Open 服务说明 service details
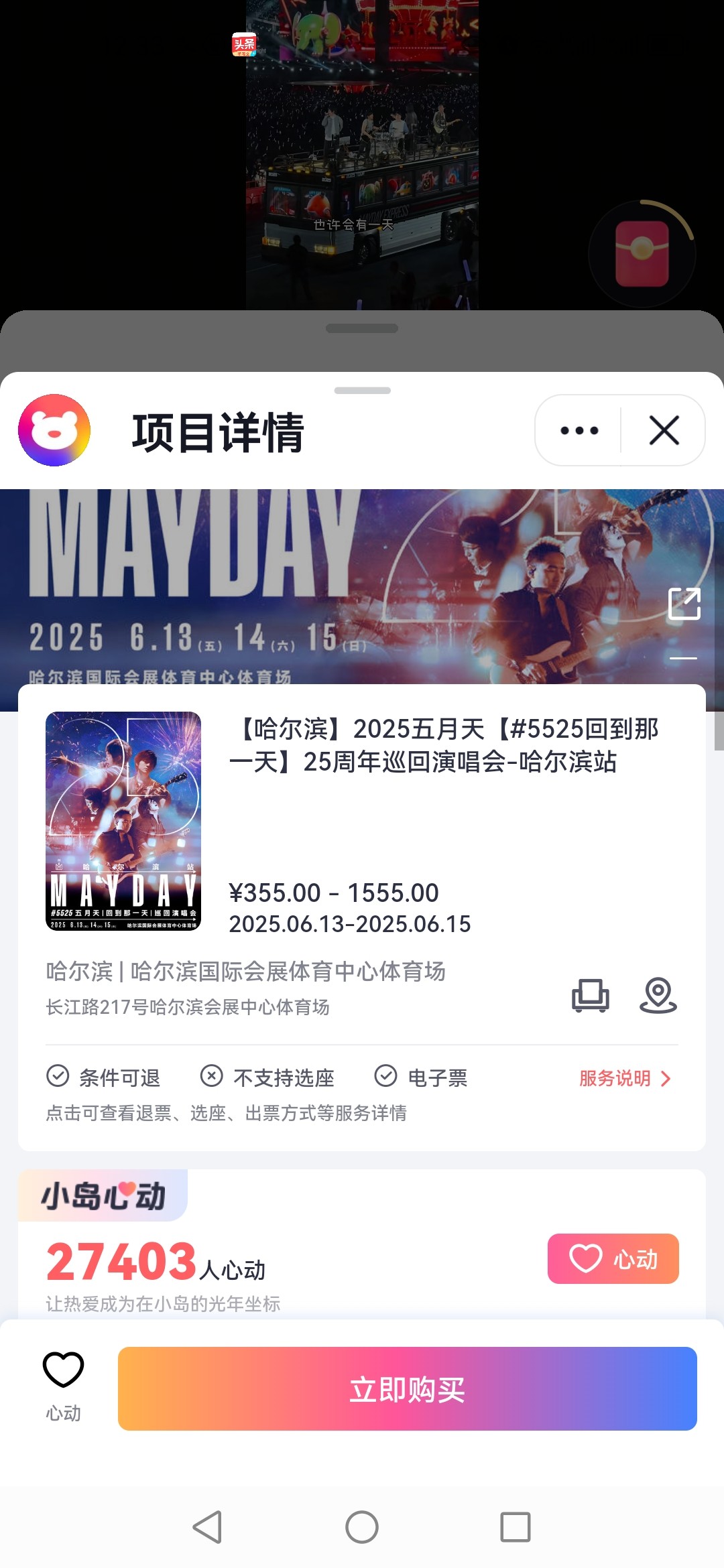This screenshot has height=1568, width=724. pyautogui.click(x=625, y=1078)
